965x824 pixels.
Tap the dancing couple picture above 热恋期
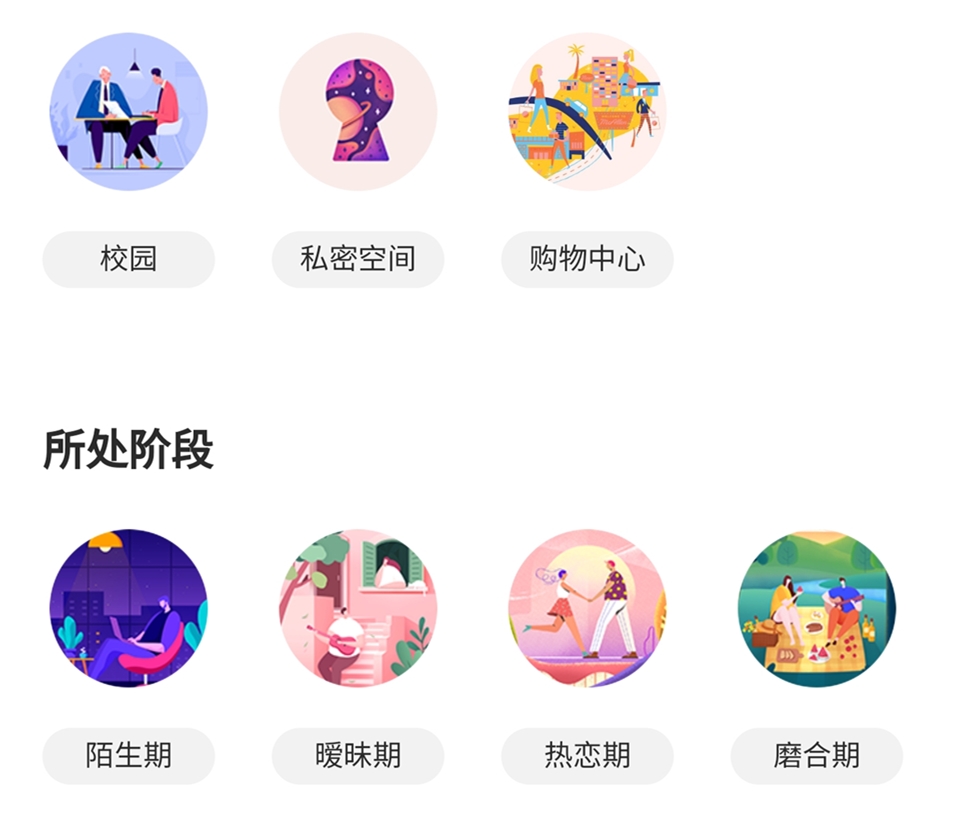pyautogui.click(x=587, y=608)
